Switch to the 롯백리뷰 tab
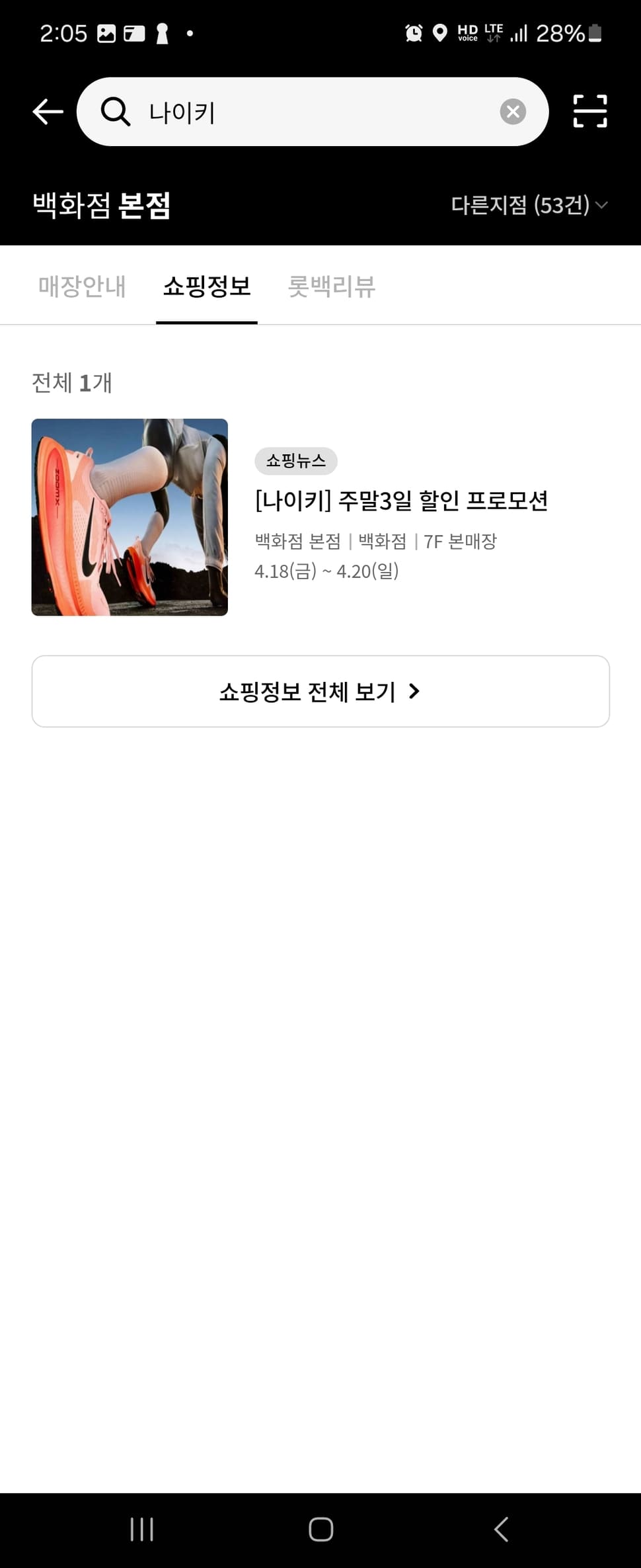 pos(332,286)
